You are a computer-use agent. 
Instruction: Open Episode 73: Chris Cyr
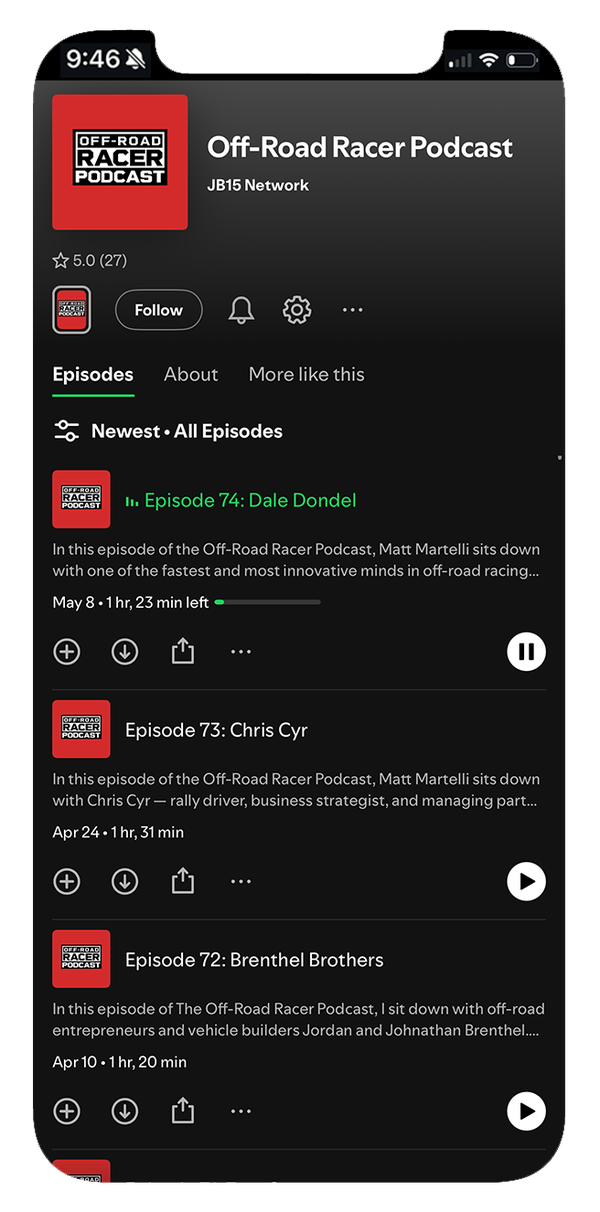[216, 730]
